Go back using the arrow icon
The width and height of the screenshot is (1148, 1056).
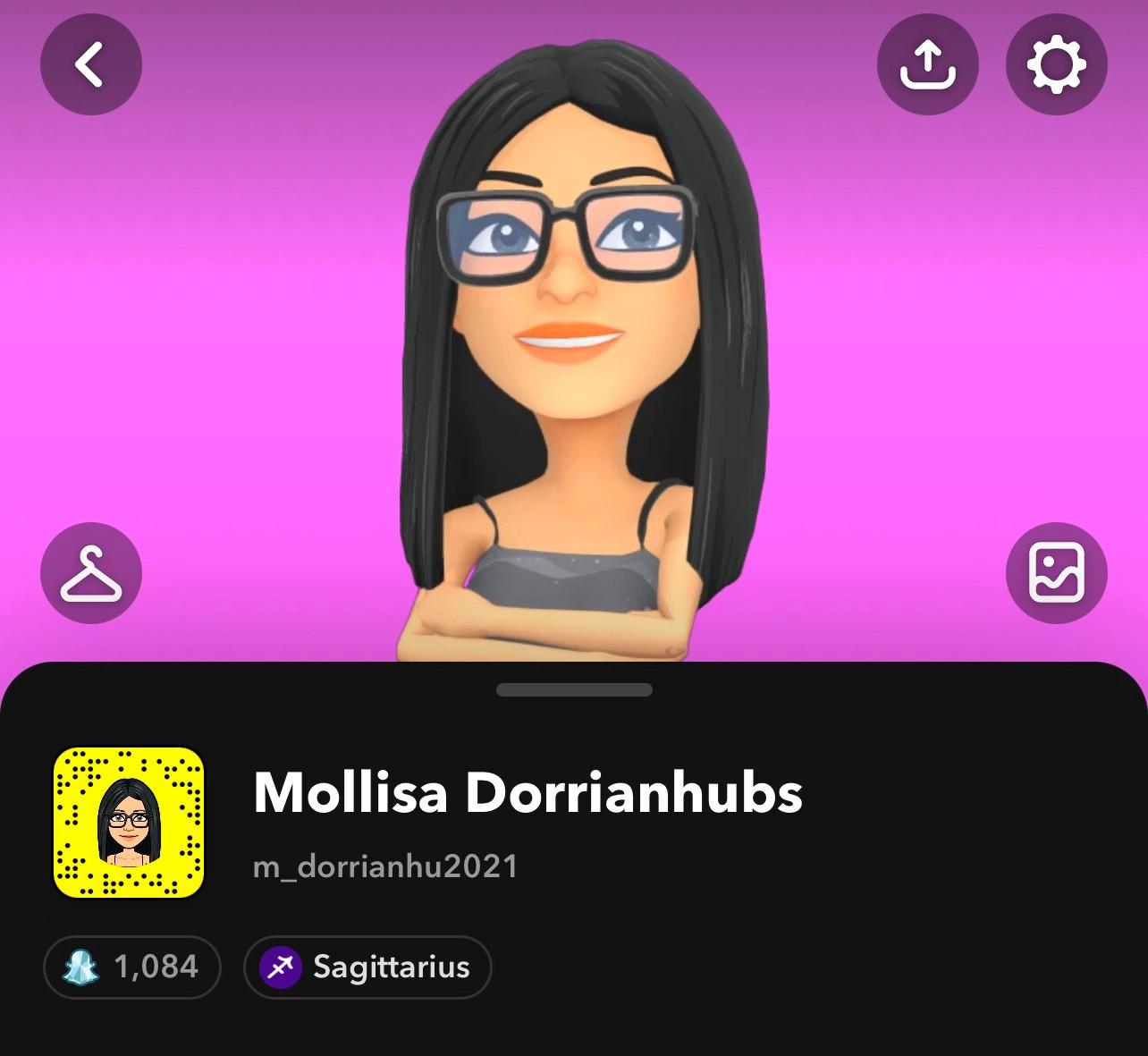pos(90,64)
